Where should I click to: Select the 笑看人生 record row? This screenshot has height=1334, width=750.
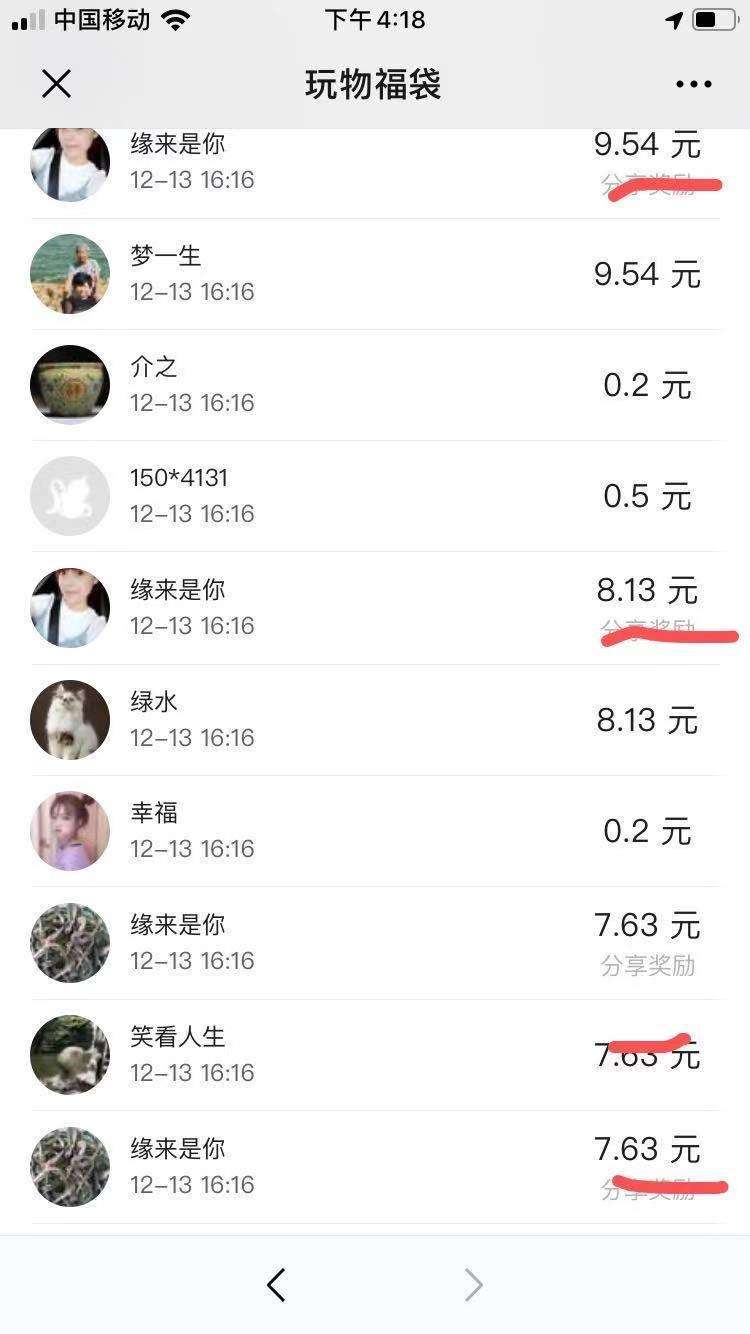pyautogui.click(x=375, y=1054)
